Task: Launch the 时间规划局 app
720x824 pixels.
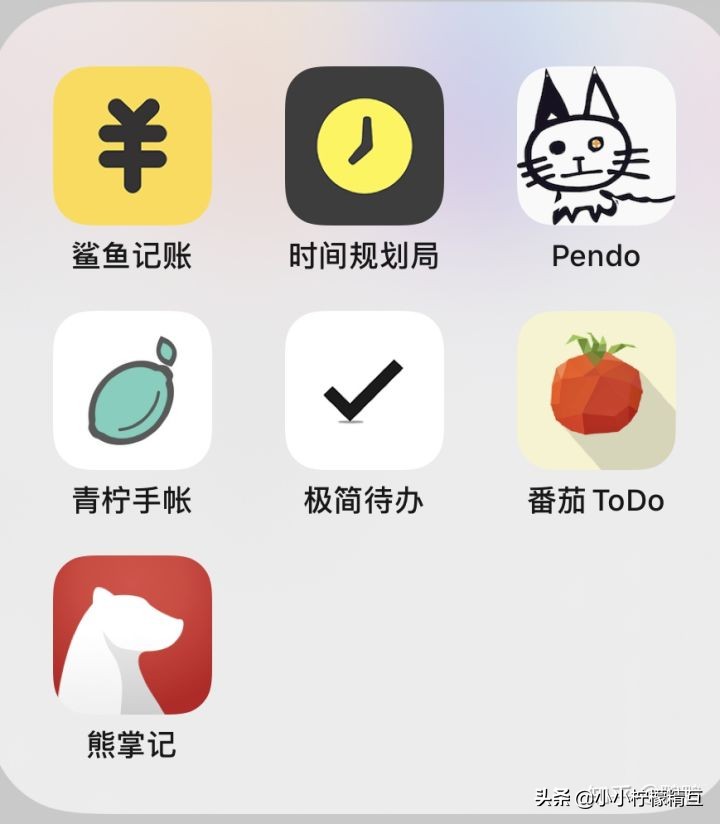Action: pyautogui.click(x=364, y=146)
